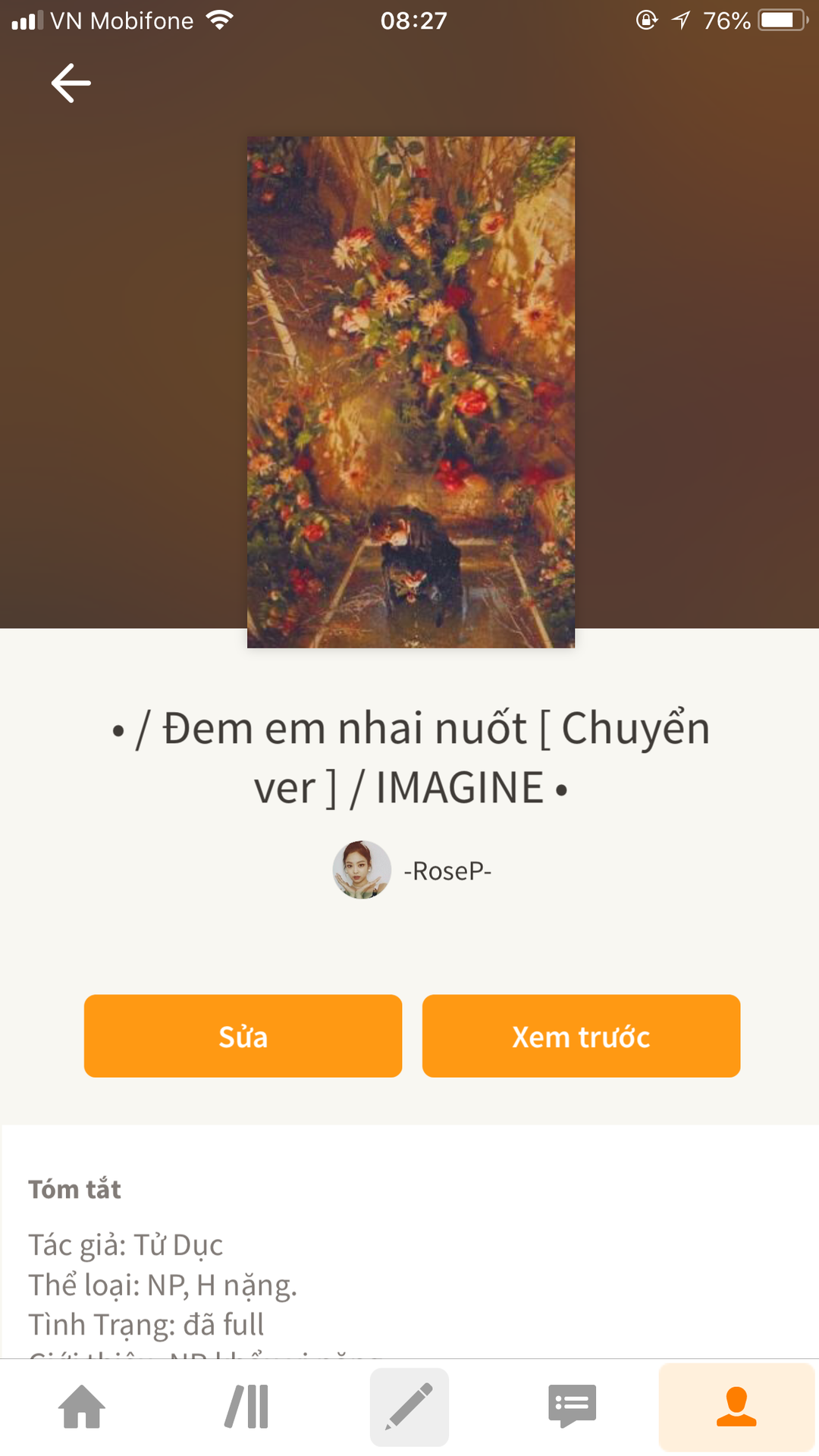This screenshot has height=1456, width=819.
Task: Open the Library tab
Action: (x=246, y=1407)
